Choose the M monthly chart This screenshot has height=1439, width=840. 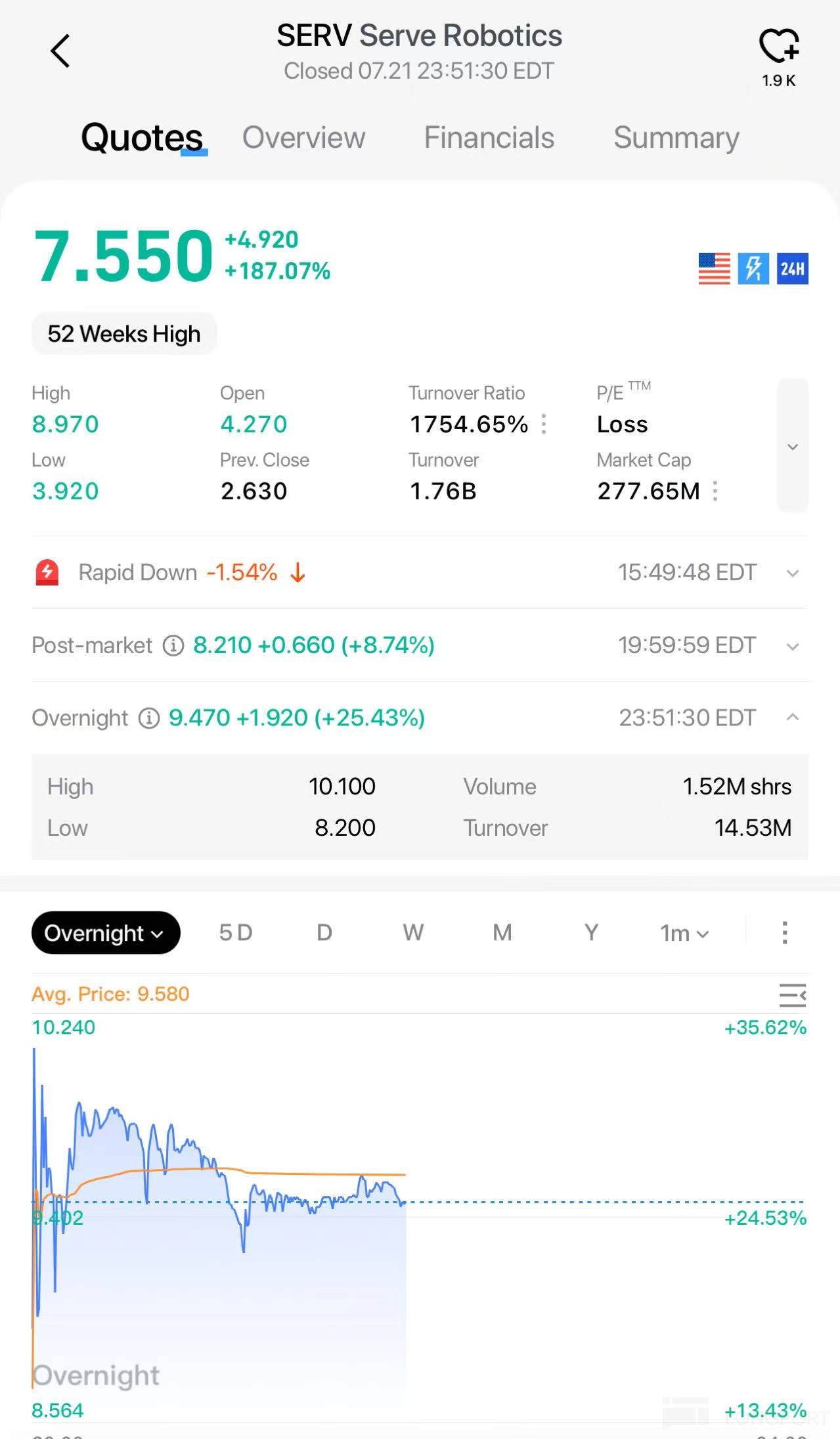[502, 932]
